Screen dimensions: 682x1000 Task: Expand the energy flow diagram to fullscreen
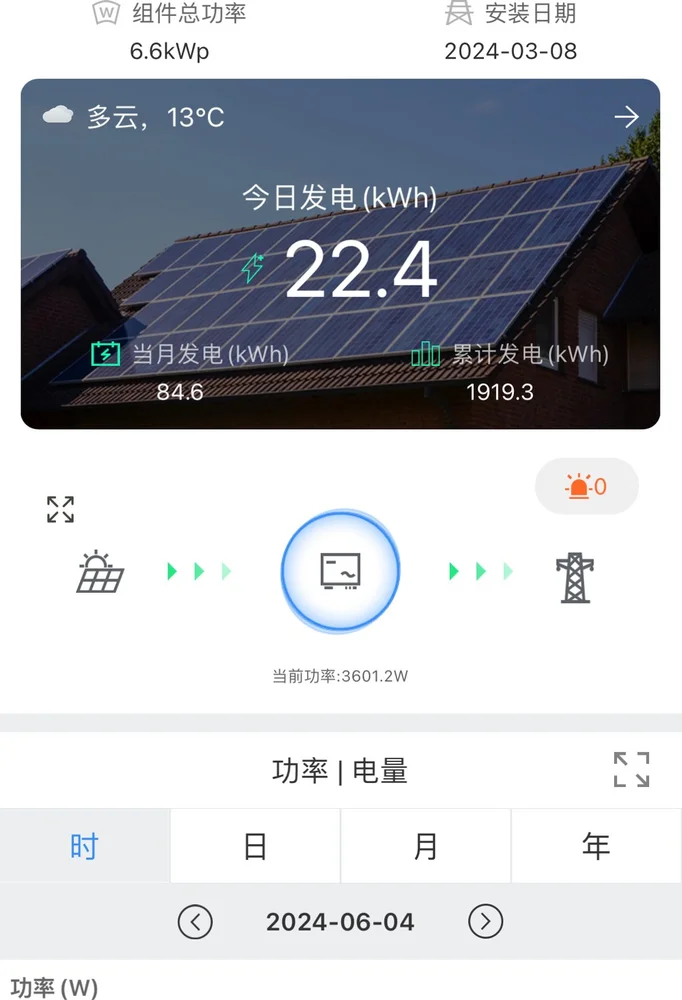coord(60,509)
